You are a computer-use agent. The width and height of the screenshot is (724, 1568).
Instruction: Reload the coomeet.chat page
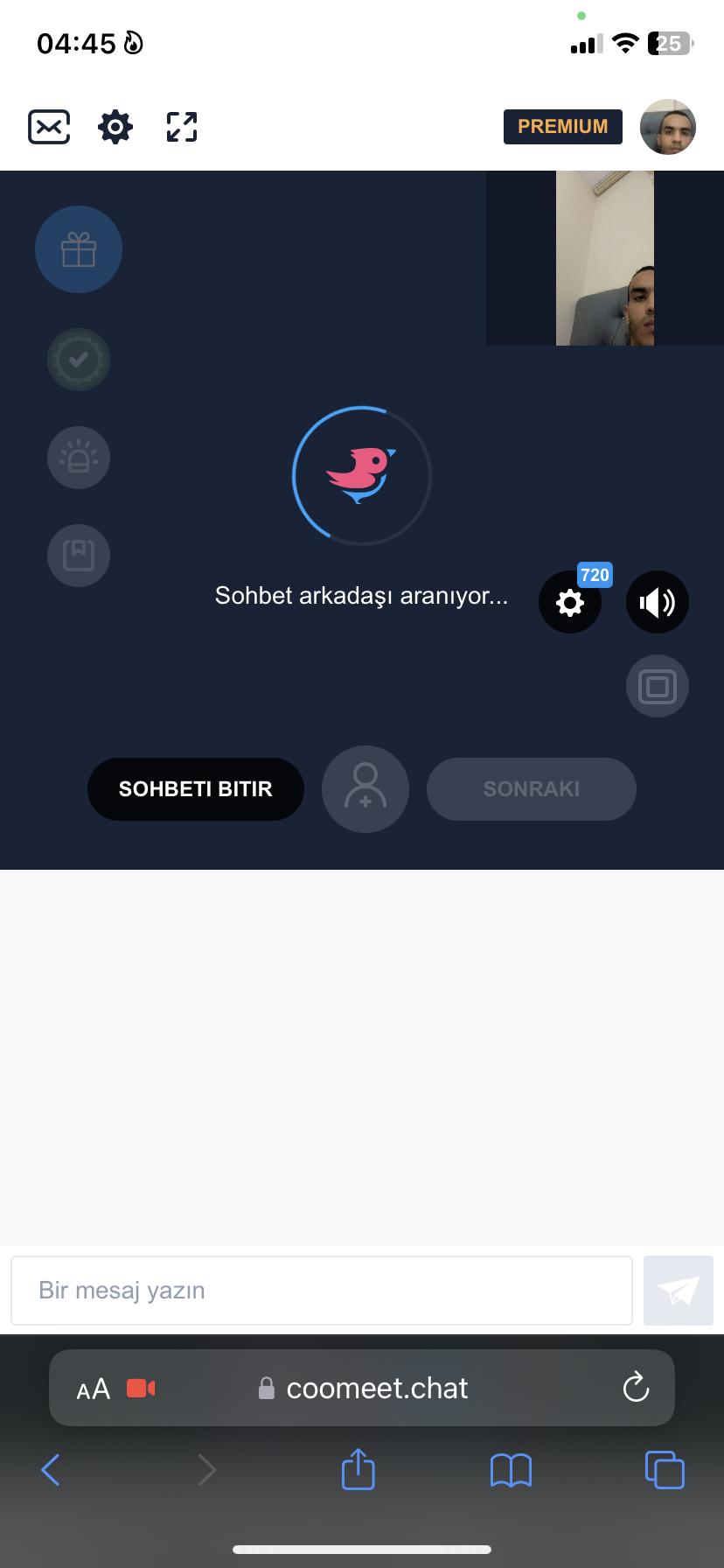(636, 1388)
